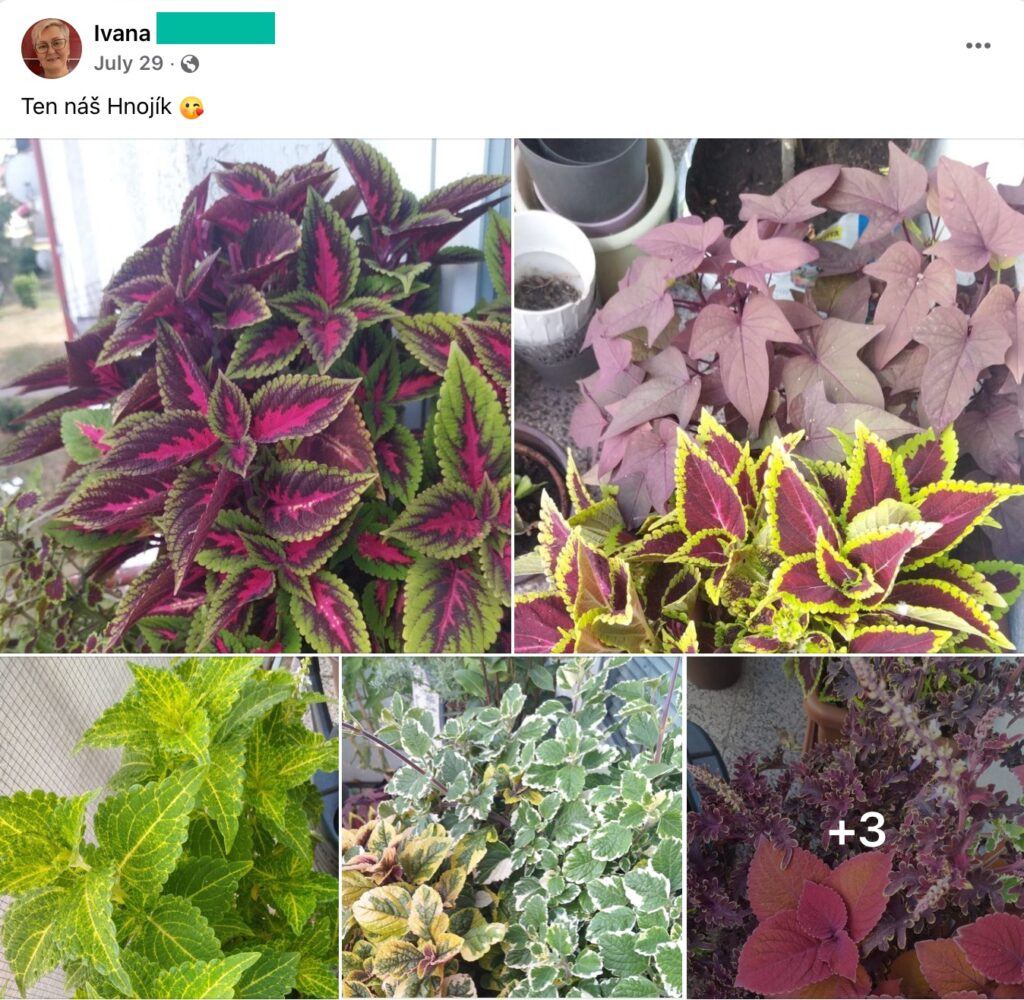
Task: Open the red and green coleus photo
Action: click(x=255, y=396)
